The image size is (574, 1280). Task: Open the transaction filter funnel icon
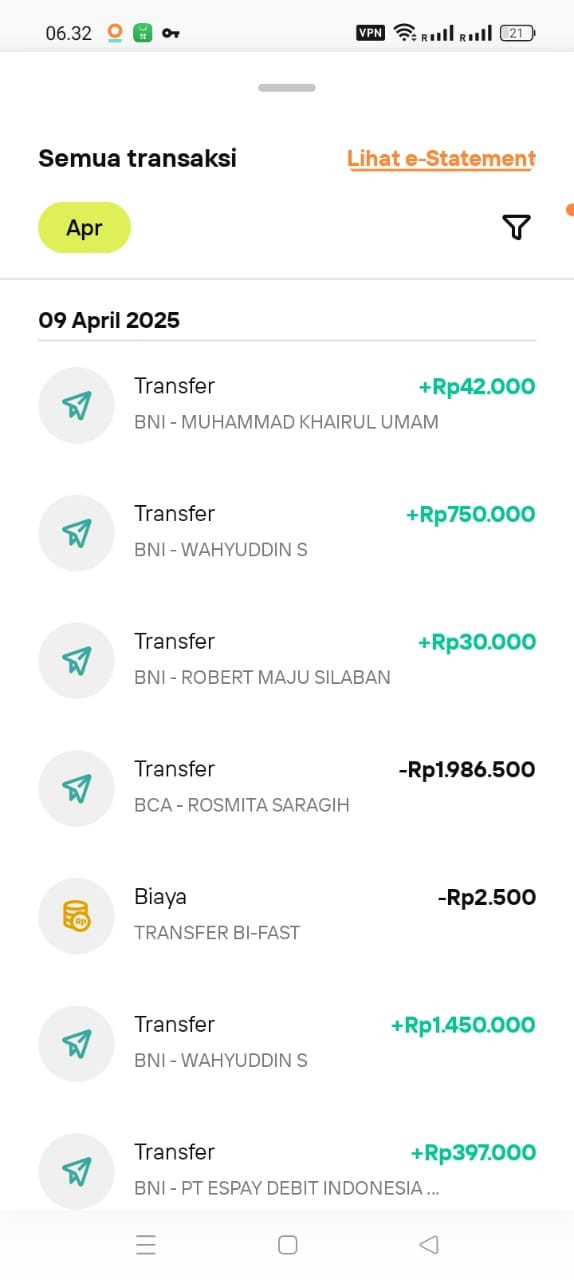(516, 228)
